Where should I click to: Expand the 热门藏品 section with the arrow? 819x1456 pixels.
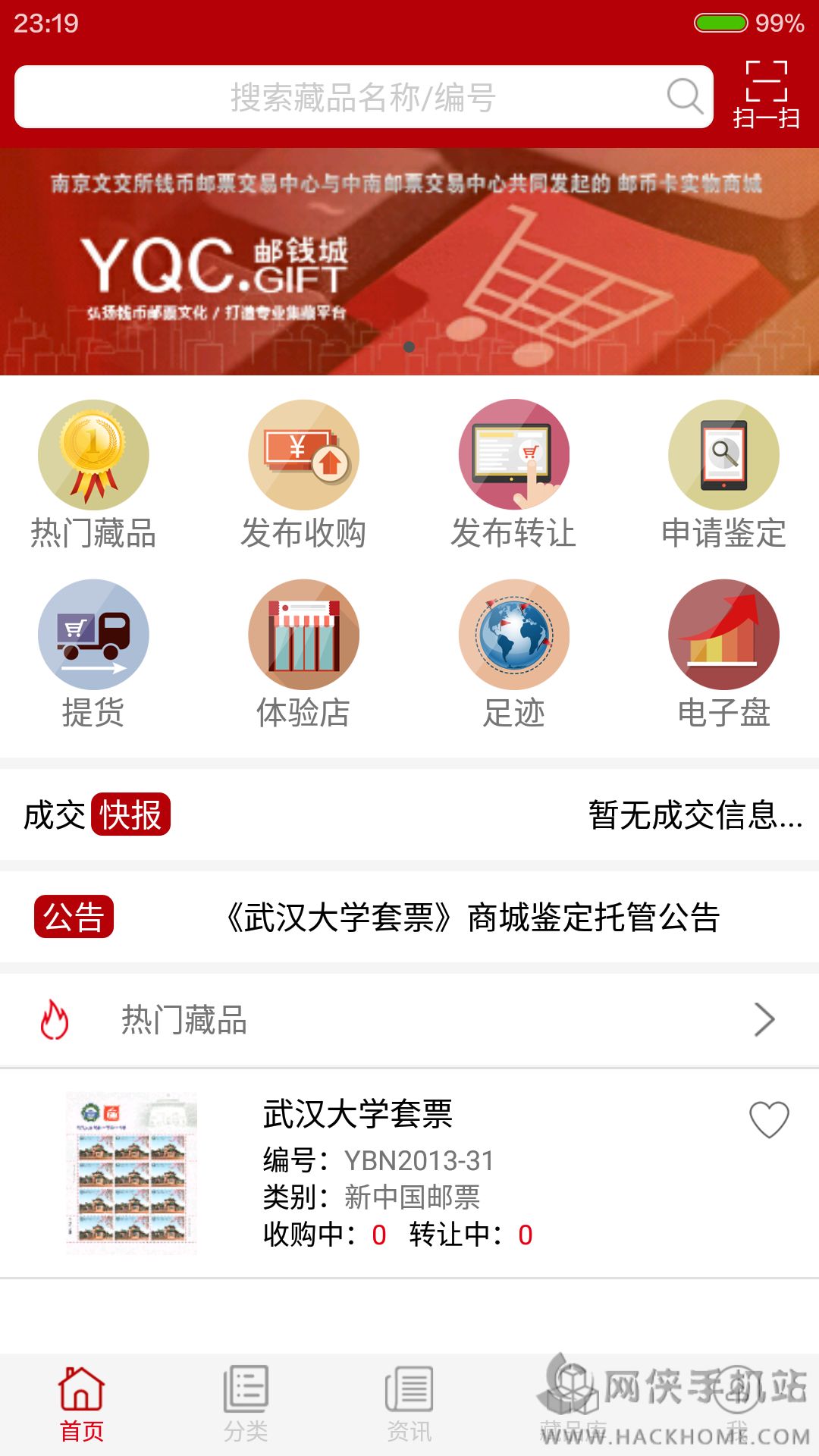click(x=764, y=1020)
